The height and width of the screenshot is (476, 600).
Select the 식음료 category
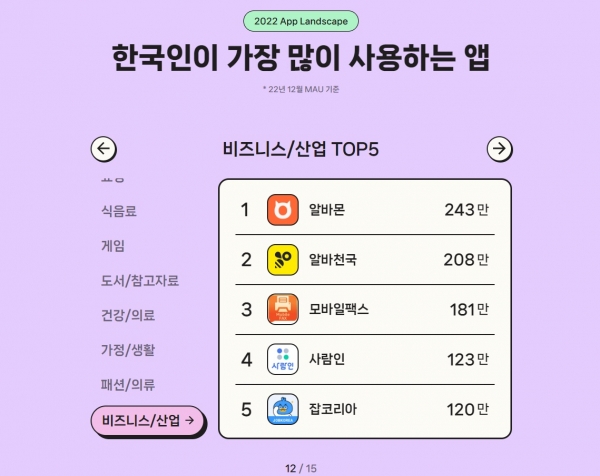click(118, 211)
